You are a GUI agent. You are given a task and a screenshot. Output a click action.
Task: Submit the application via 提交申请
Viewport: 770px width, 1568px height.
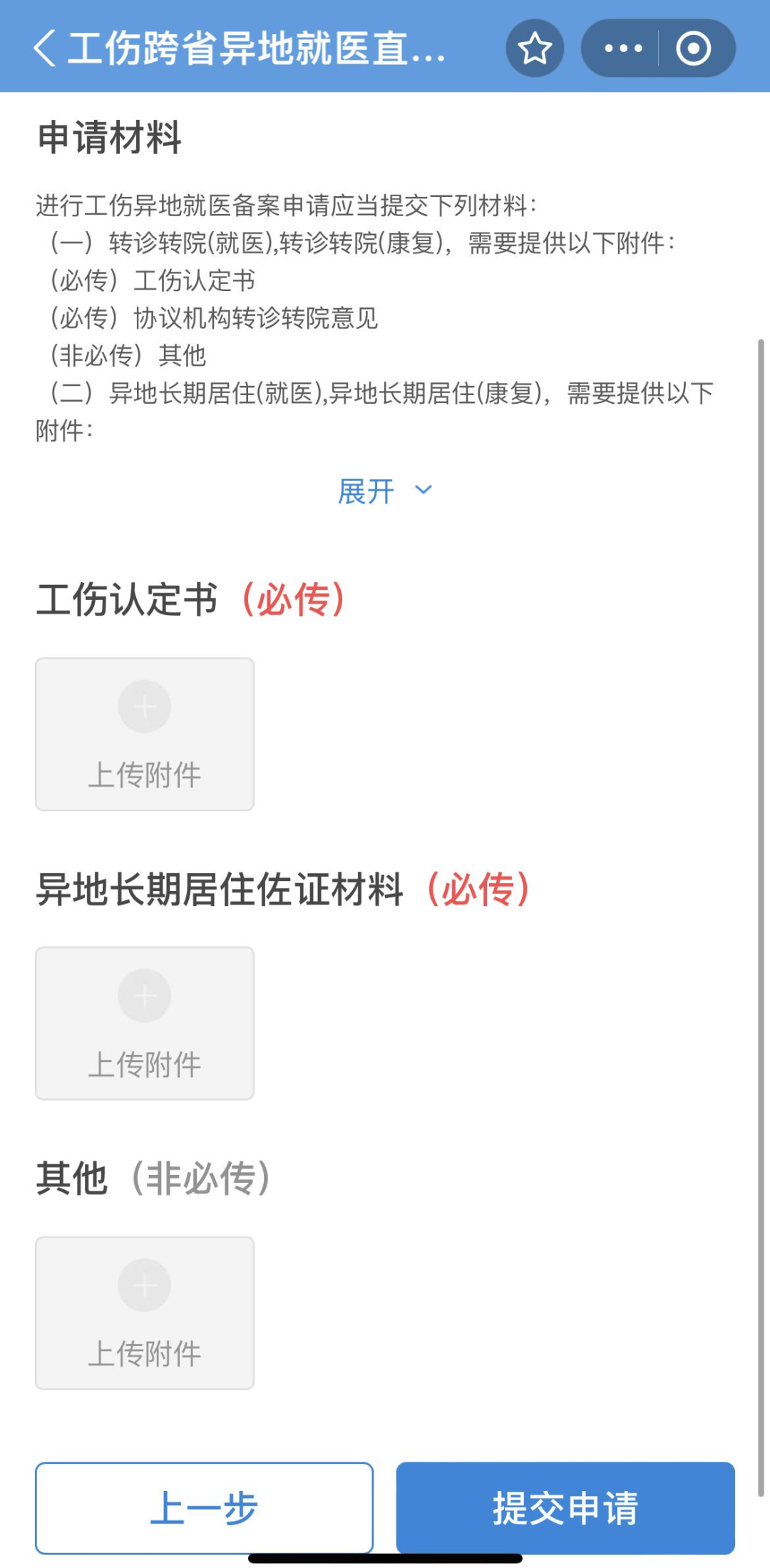pyautogui.click(x=565, y=1507)
